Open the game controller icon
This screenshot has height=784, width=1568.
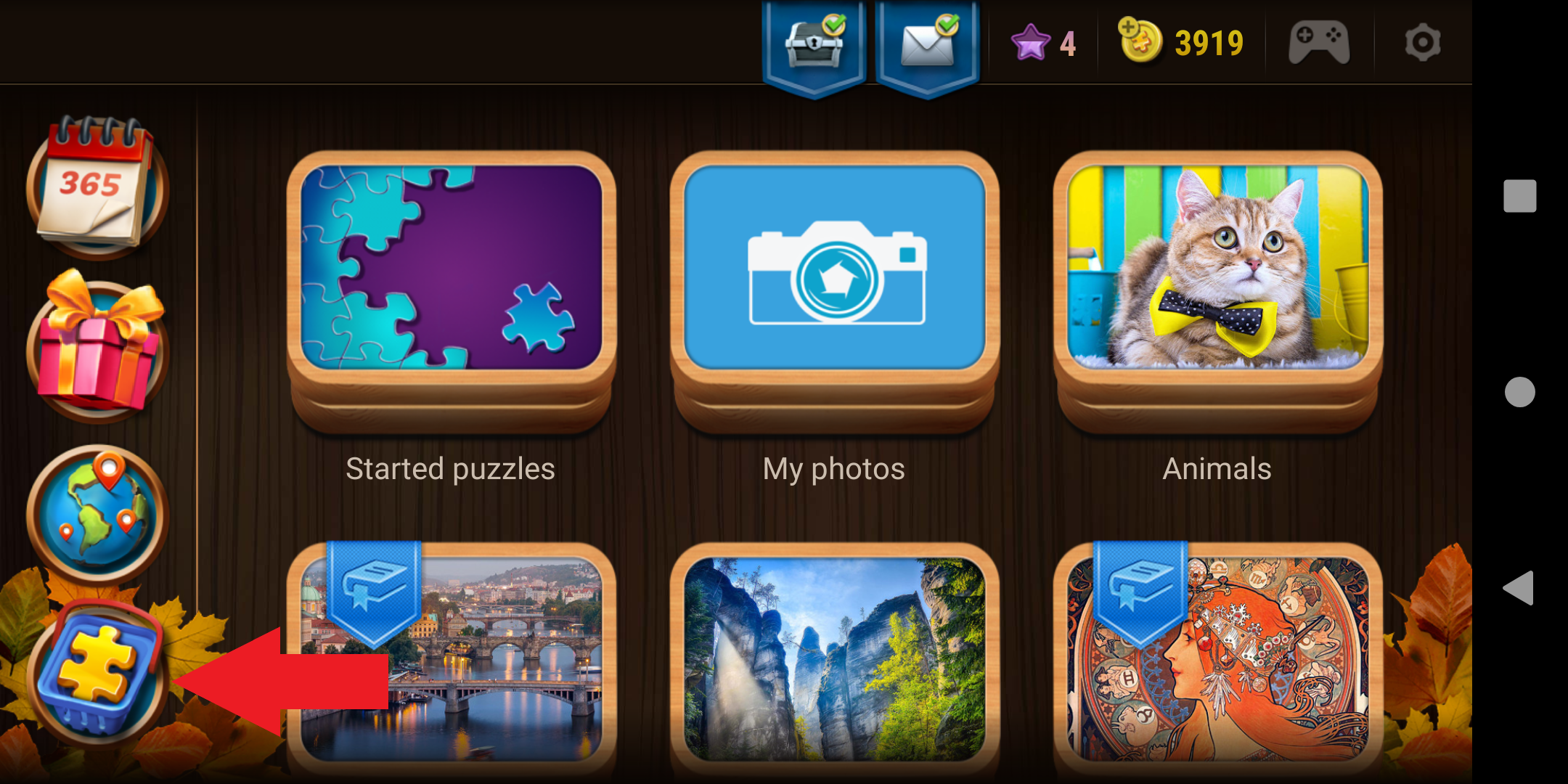click(x=1319, y=42)
